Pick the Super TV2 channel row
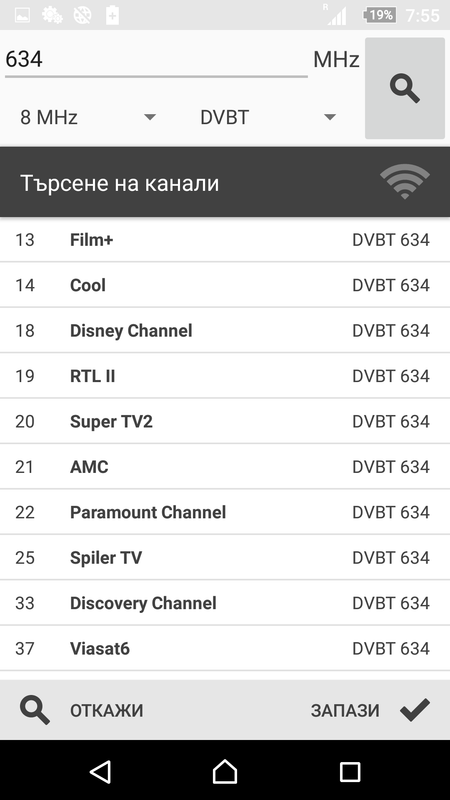This screenshot has width=450, height=800. click(x=225, y=421)
